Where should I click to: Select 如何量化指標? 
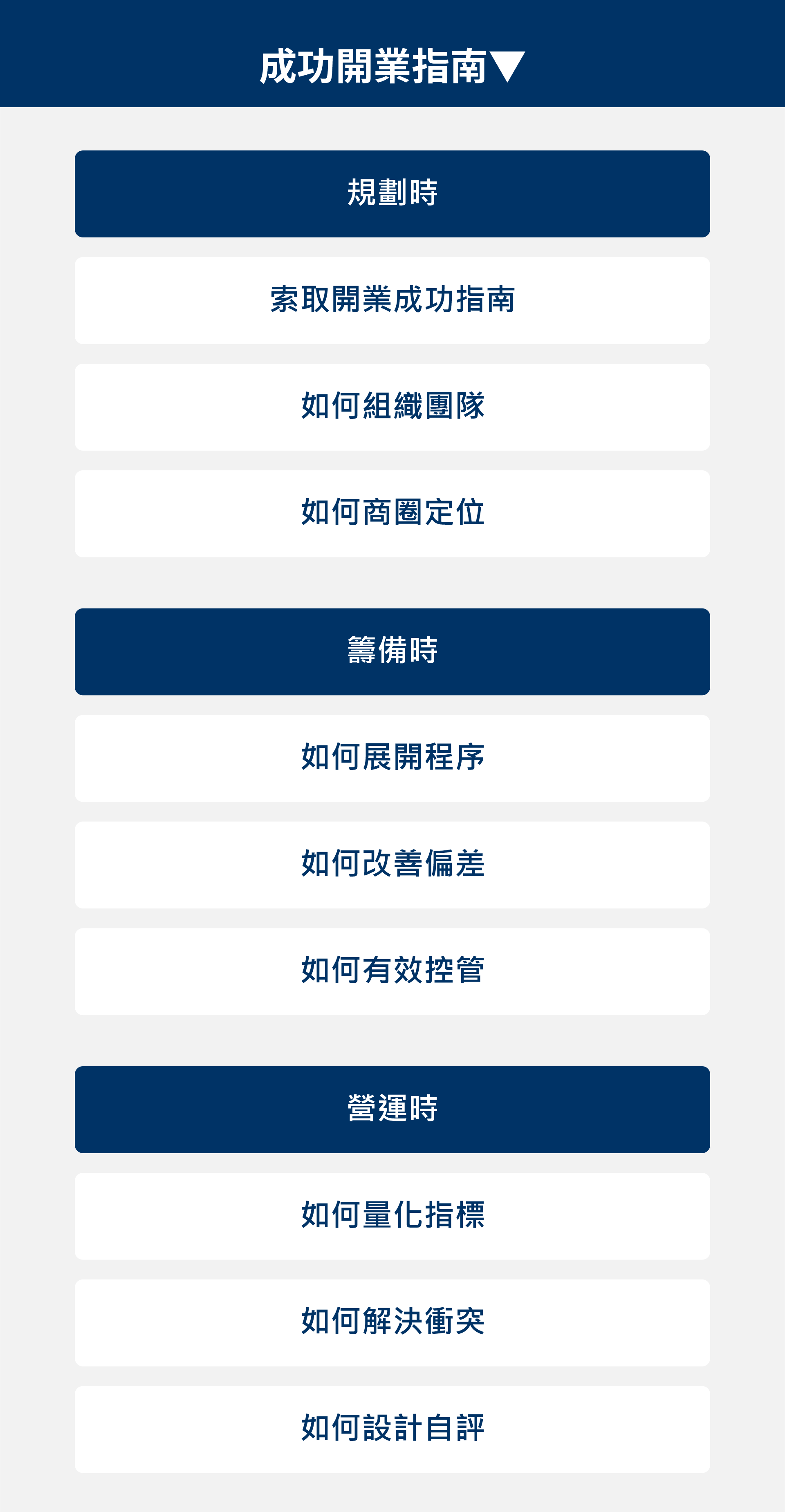click(392, 1216)
